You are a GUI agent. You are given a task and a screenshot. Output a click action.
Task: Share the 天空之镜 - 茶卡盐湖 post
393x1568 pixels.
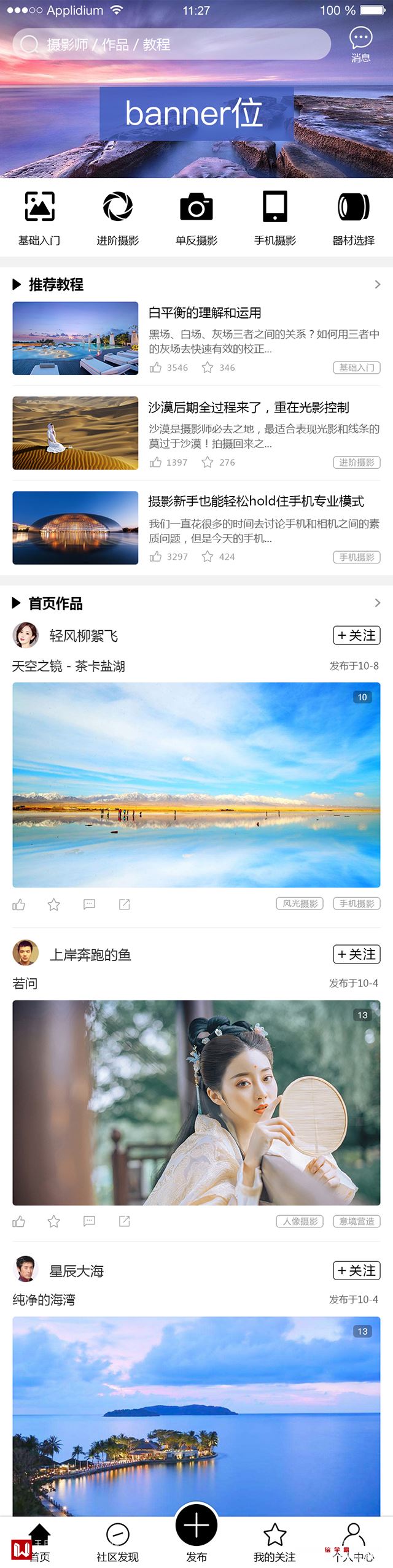click(x=125, y=904)
